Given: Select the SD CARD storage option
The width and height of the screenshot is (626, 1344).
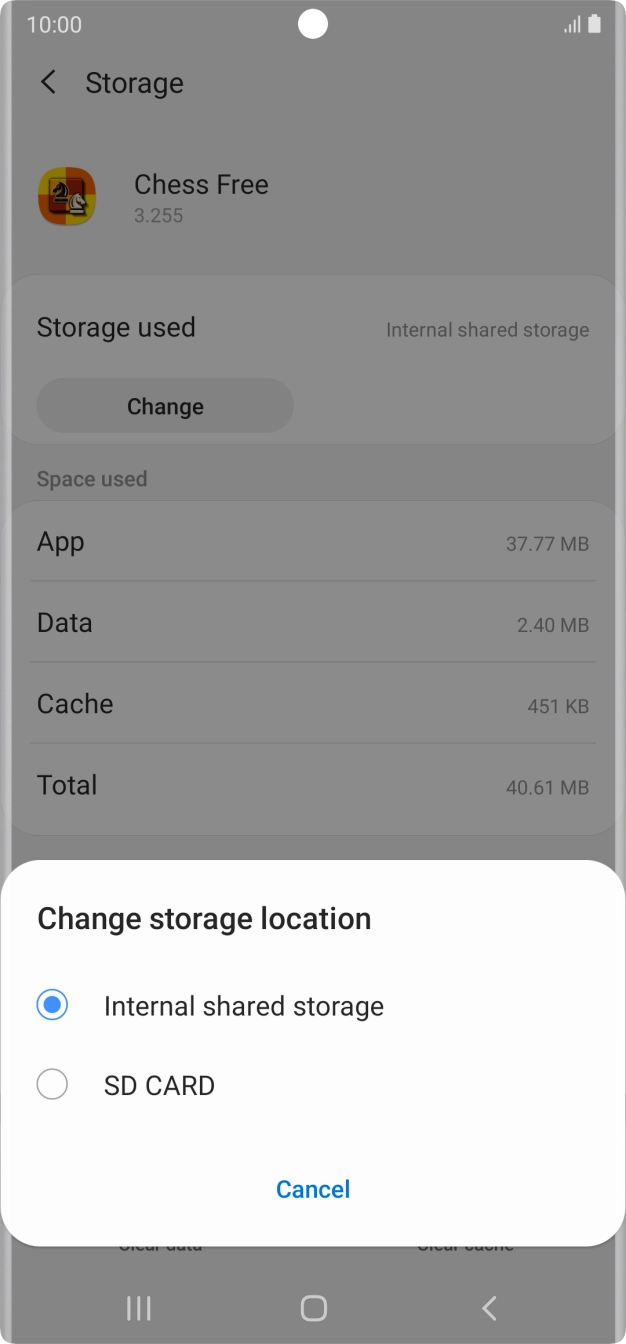Looking at the screenshot, I should pos(52,1085).
